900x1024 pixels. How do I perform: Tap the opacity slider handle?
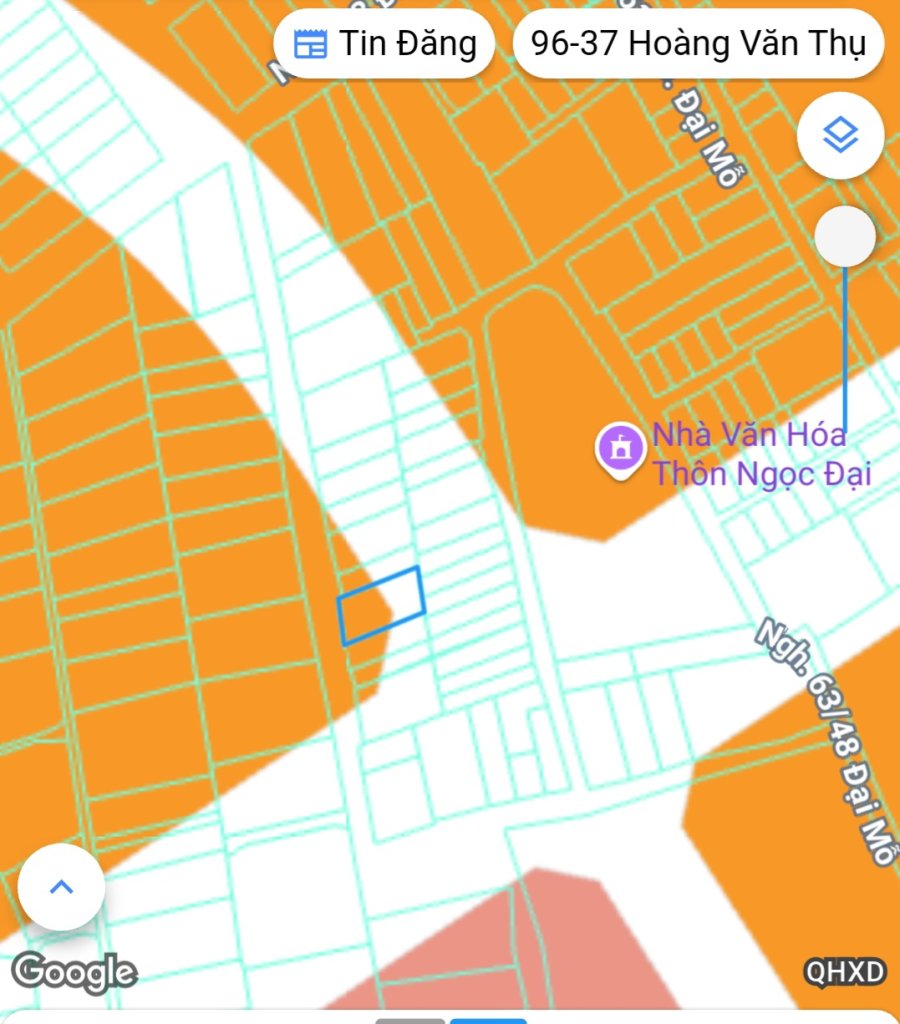coord(845,237)
